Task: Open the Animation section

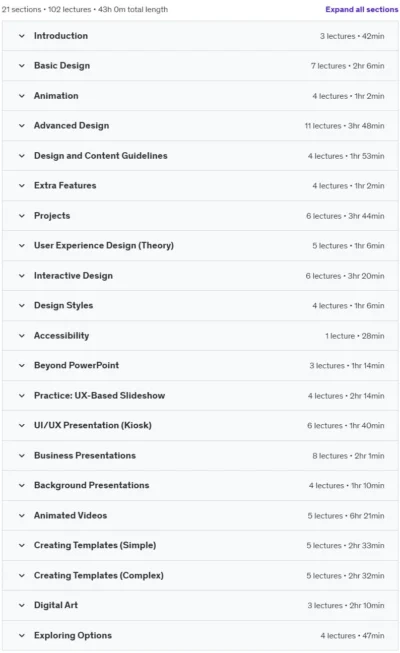Action: [200, 96]
